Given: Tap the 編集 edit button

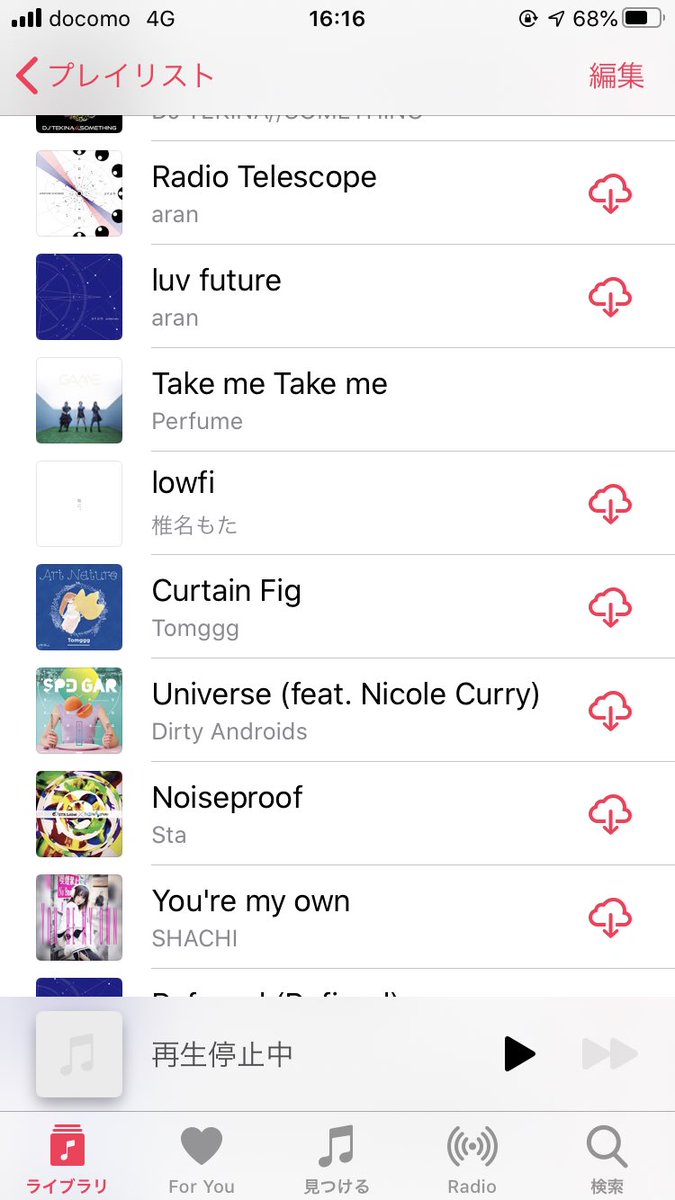Looking at the screenshot, I should click(x=616, y=75).
